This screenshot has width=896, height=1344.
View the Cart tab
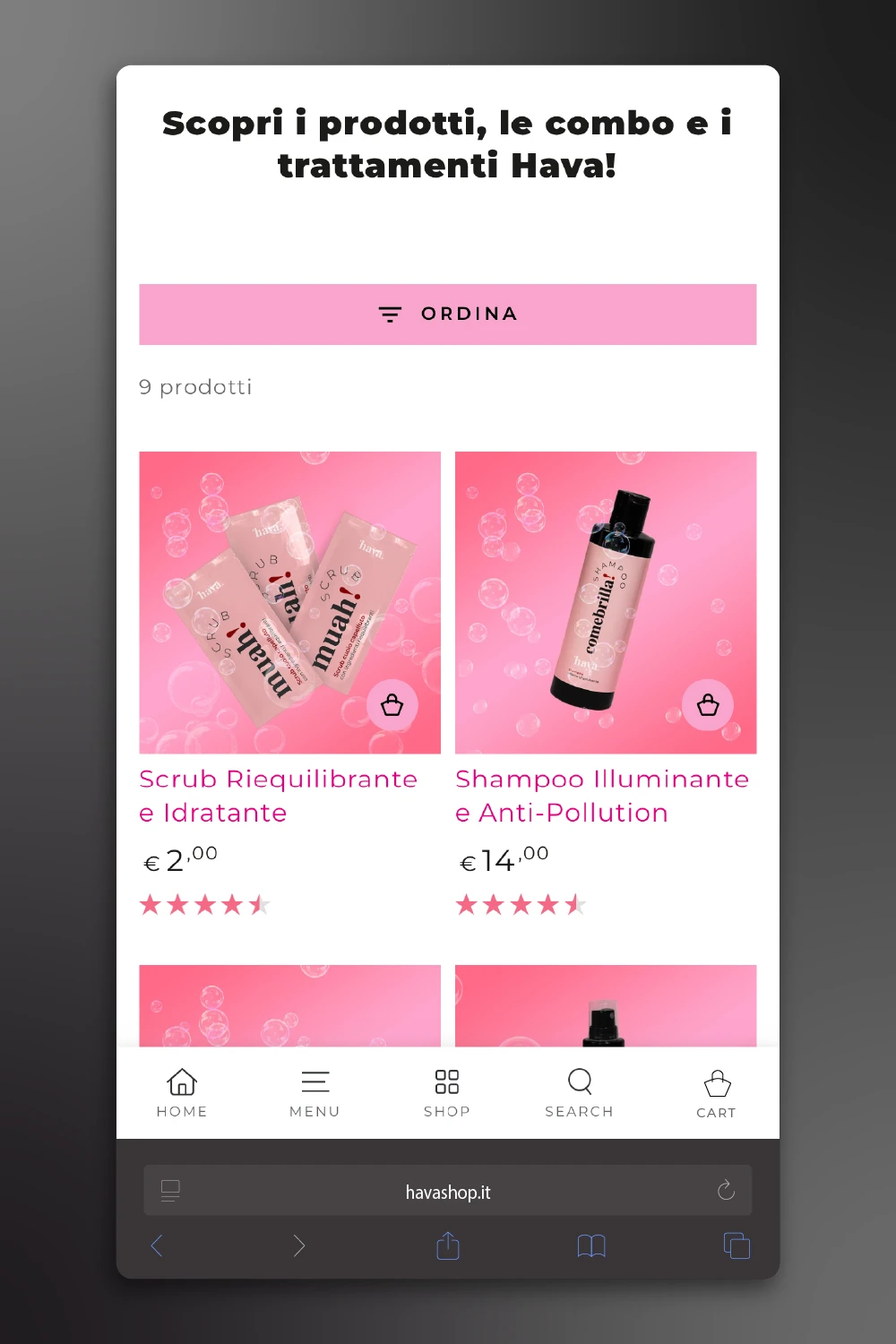(716, 1094)
